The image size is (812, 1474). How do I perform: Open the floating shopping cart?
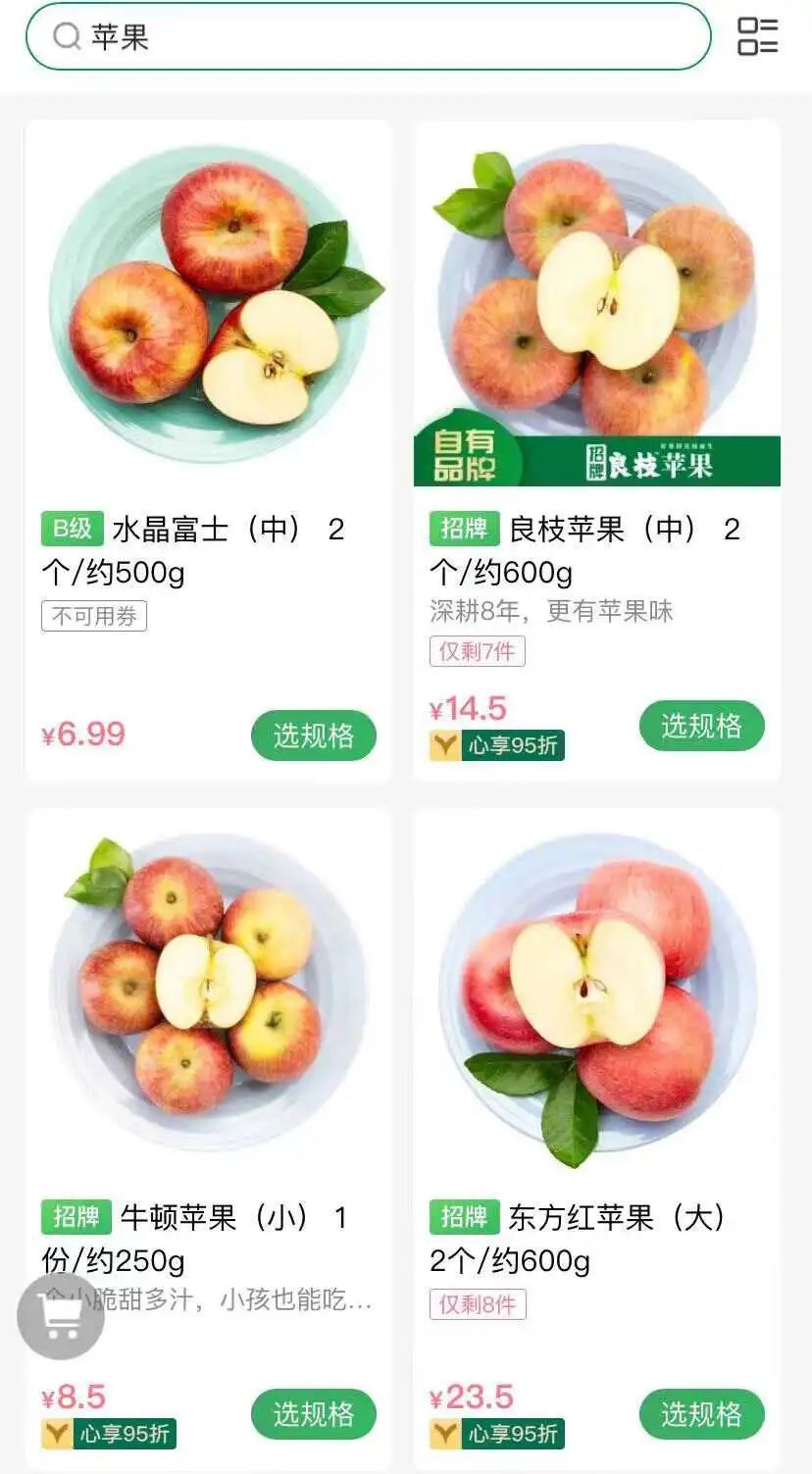61,1316
